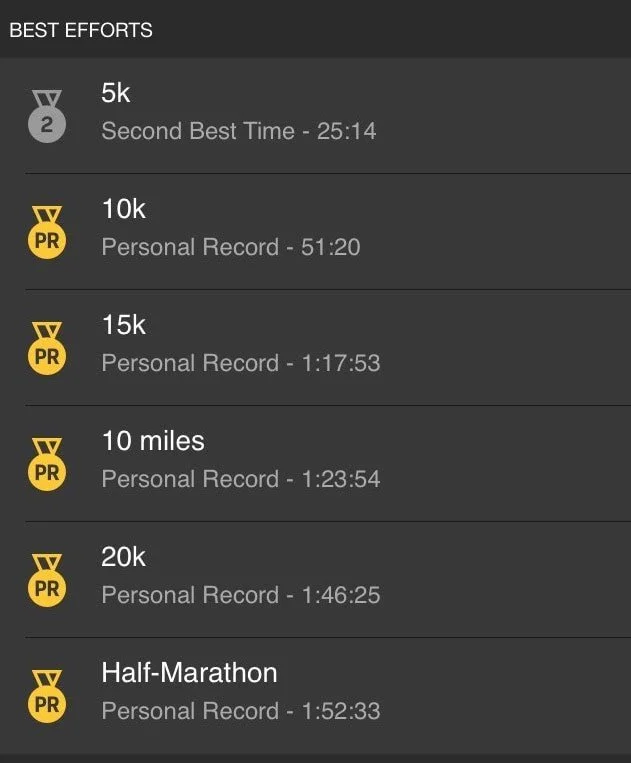Open the 20k personal record entry
Screen dimensions: 631x763
click(x=315, y=580)
